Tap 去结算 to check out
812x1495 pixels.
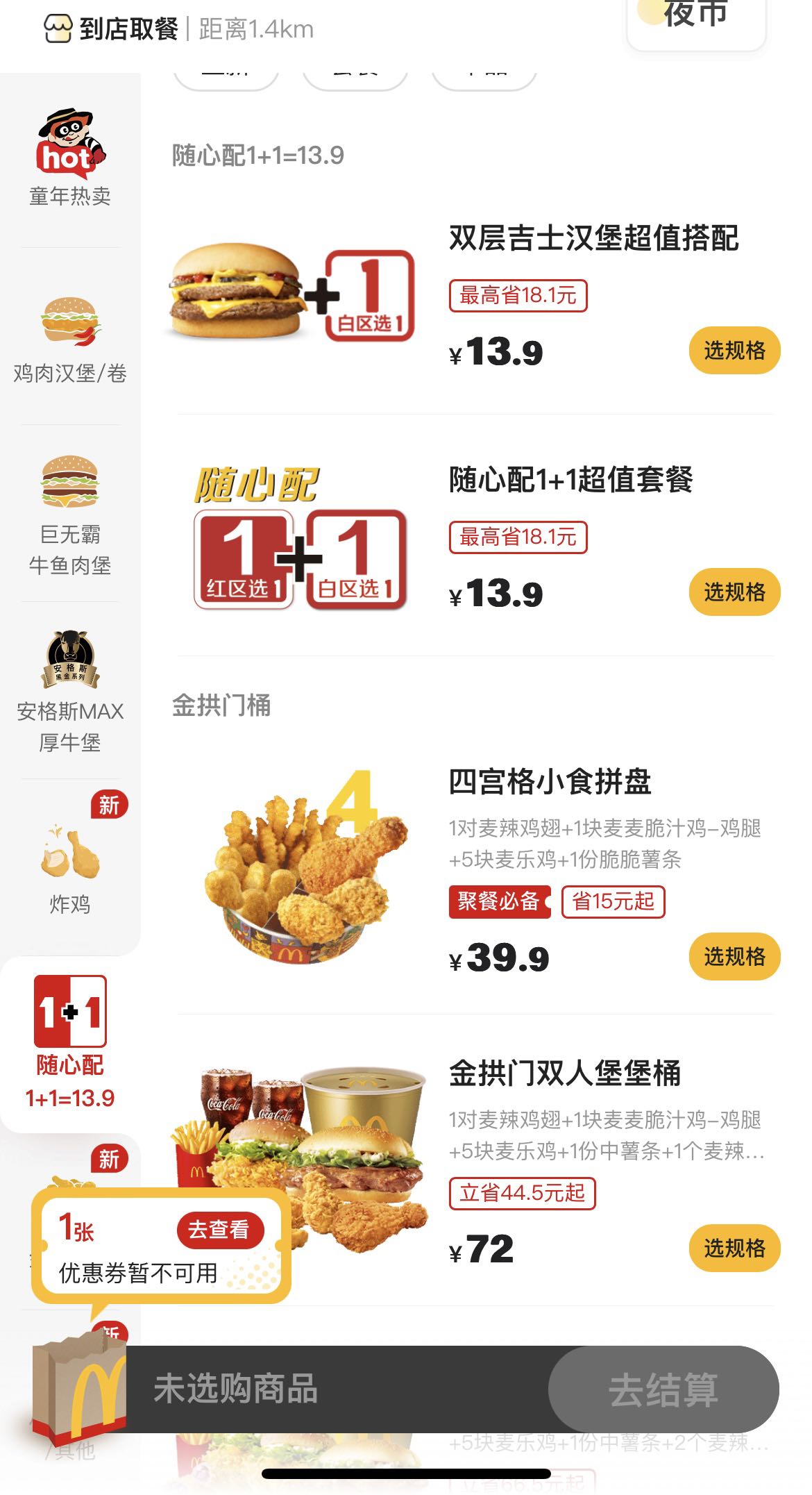663,1389
